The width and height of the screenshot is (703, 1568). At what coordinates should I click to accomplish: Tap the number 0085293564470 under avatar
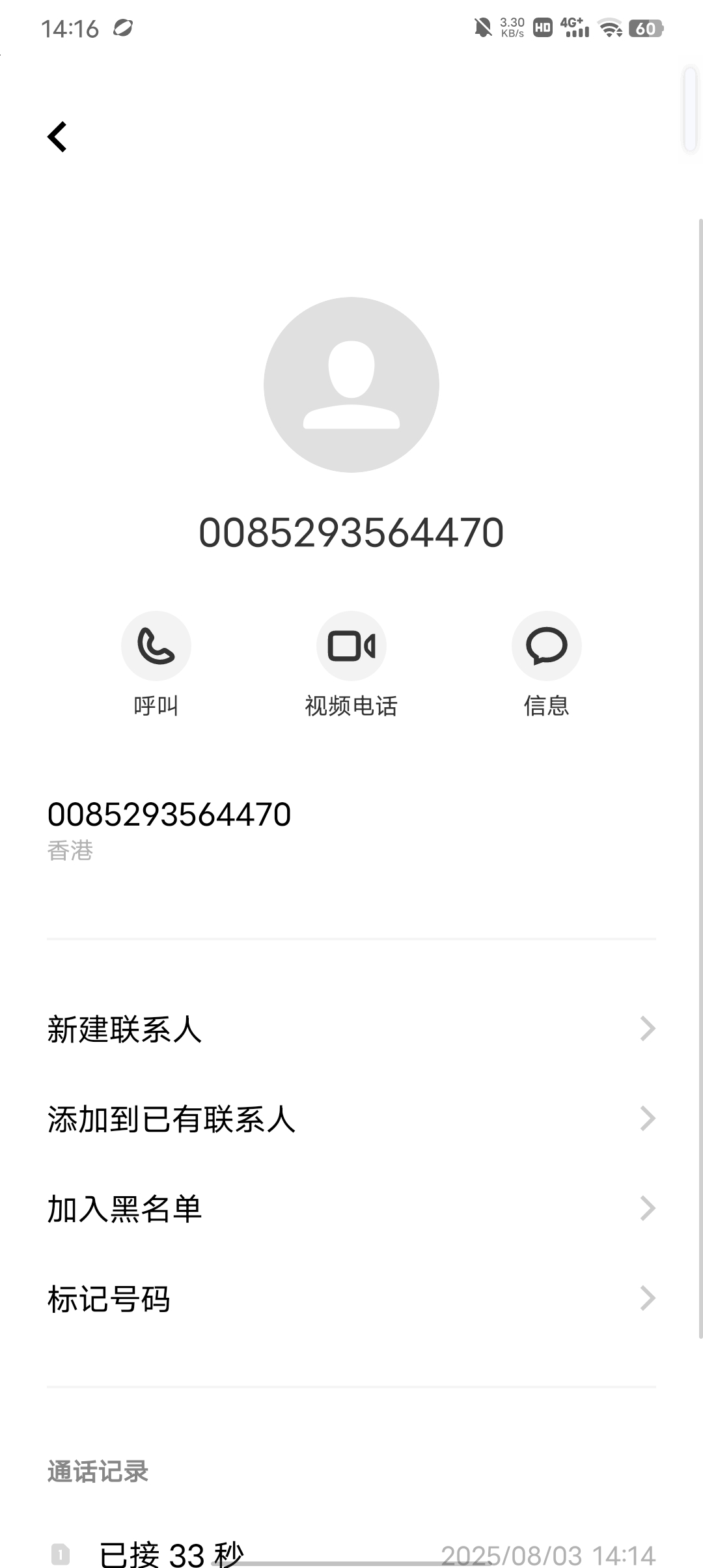[x=351, y=532]
